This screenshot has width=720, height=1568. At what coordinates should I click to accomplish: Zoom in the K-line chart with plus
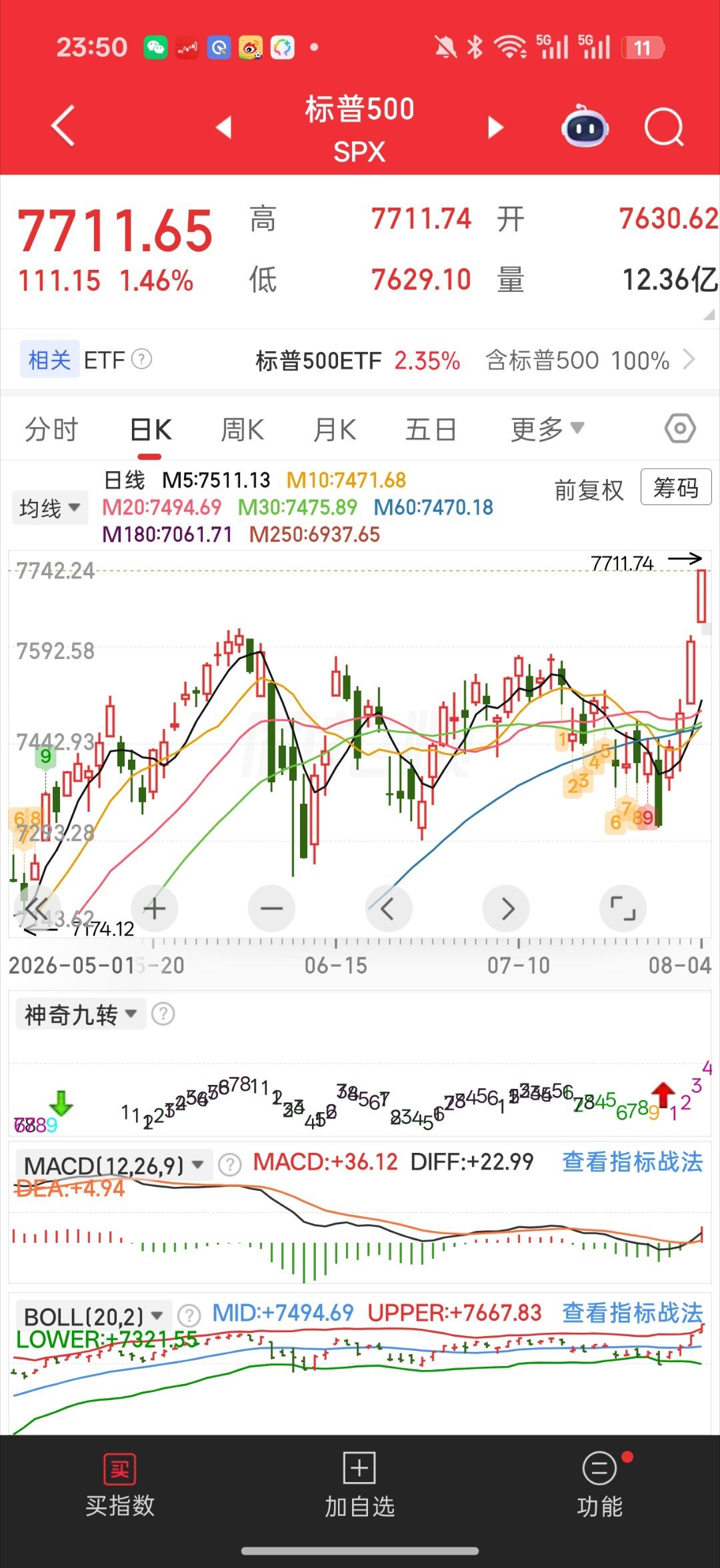coord(155,908)
